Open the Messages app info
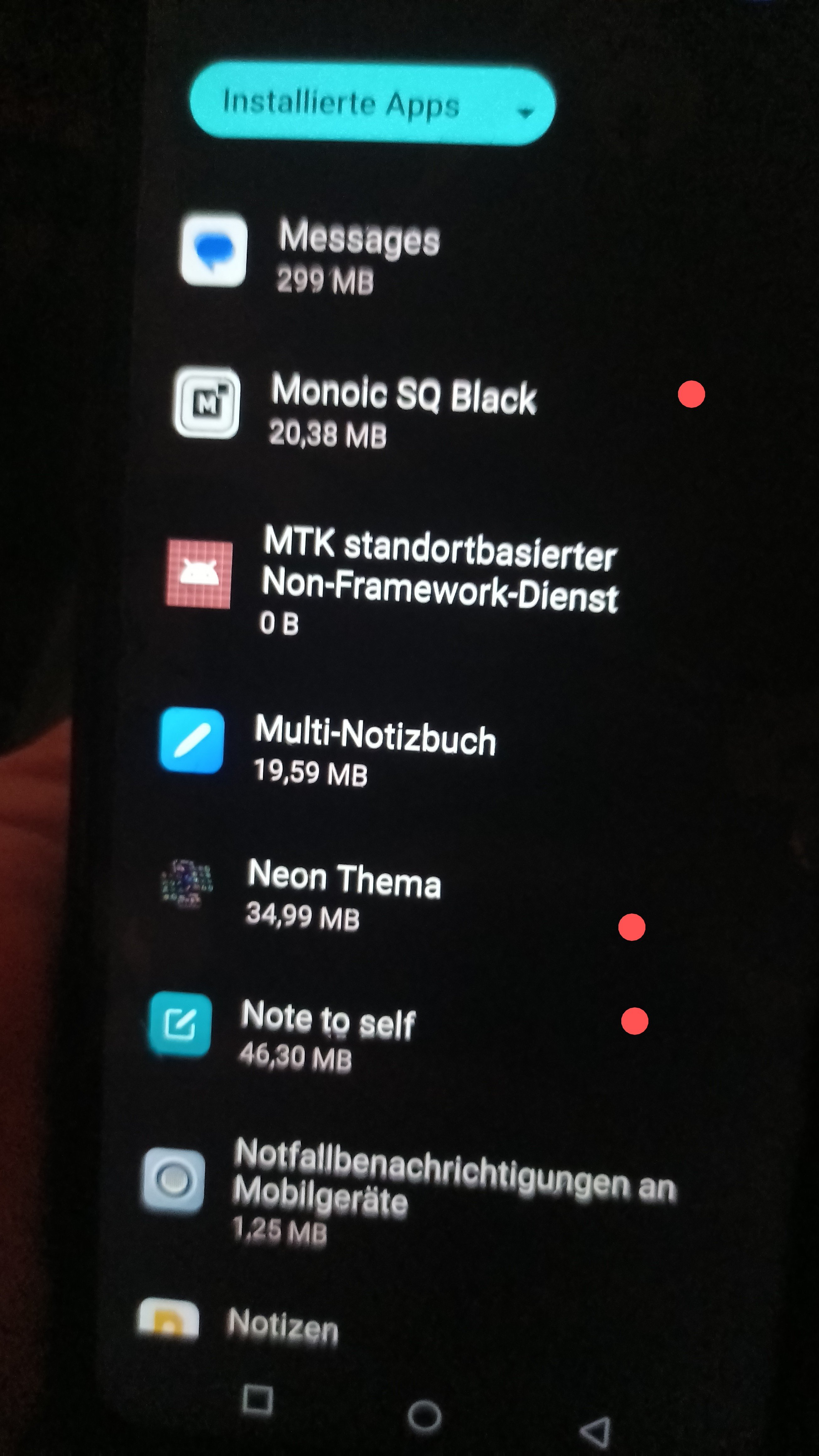This screenshot has width=819, height=1456. (358, 254)
